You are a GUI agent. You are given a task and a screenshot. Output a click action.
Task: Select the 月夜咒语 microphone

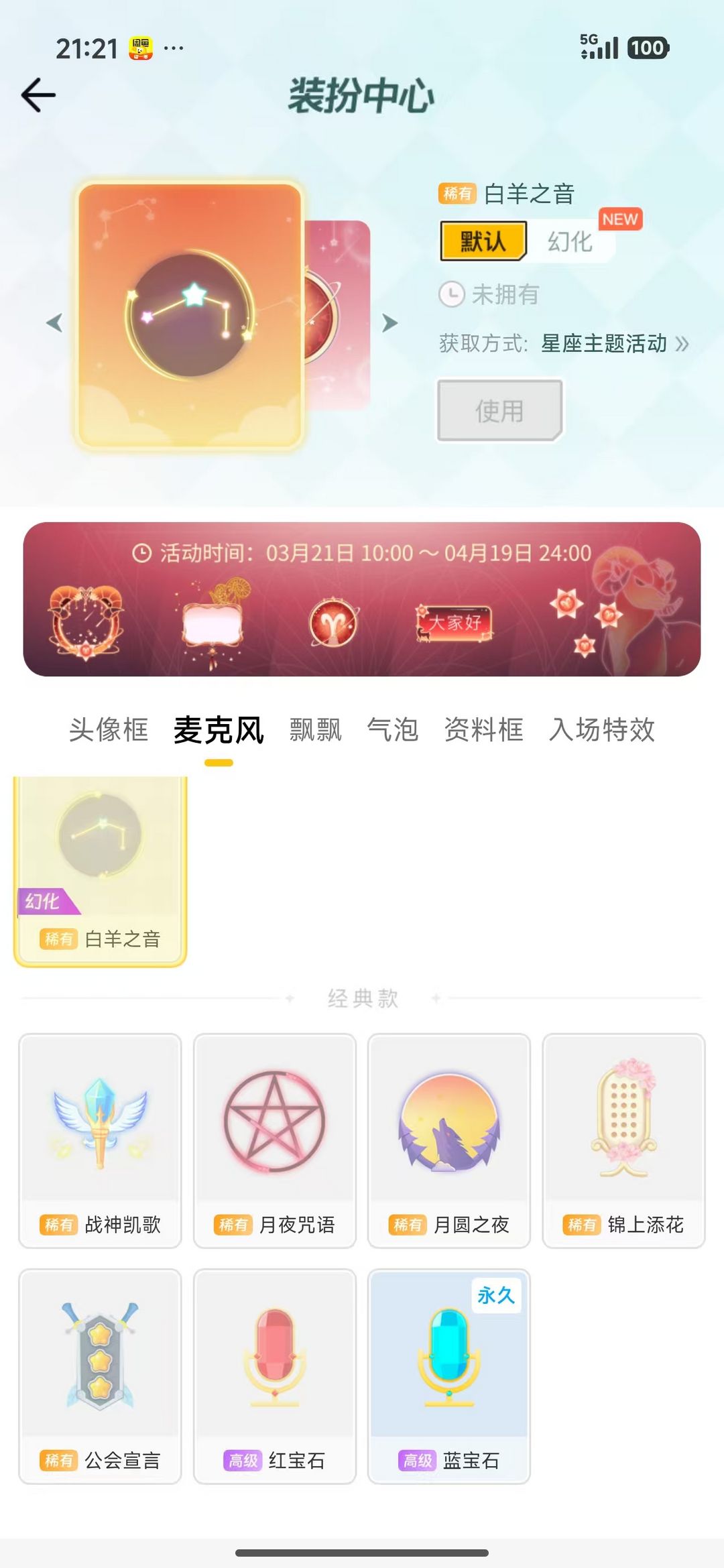point(275,1140)
